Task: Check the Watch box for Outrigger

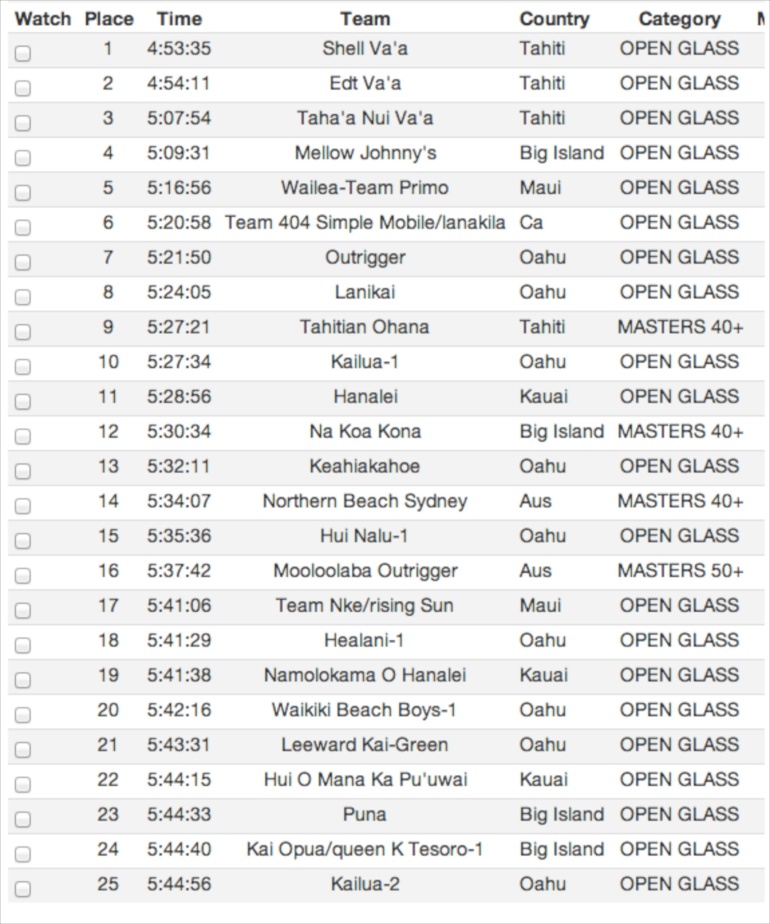Action: [23, 262]
